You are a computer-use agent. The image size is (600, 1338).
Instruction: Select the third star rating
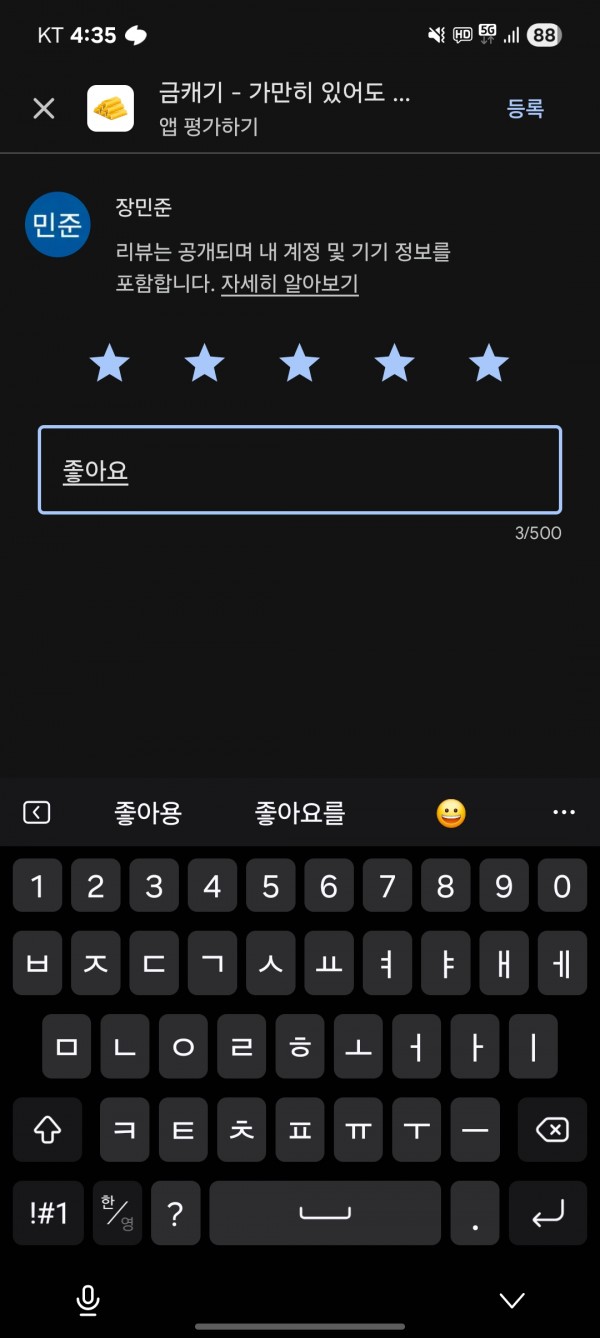coord(299,363)
